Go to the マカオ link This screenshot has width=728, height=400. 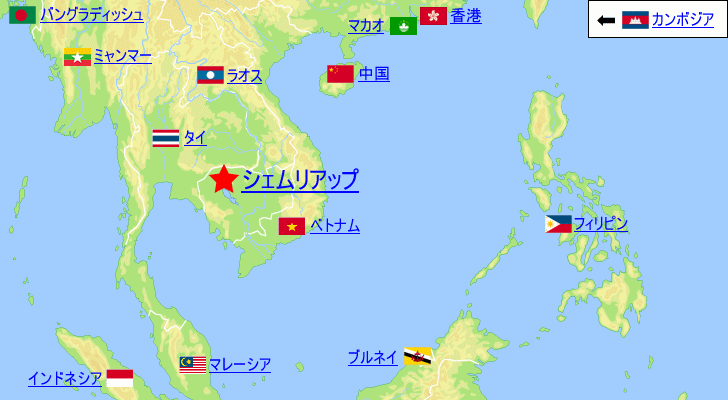(x=366, y=26)
